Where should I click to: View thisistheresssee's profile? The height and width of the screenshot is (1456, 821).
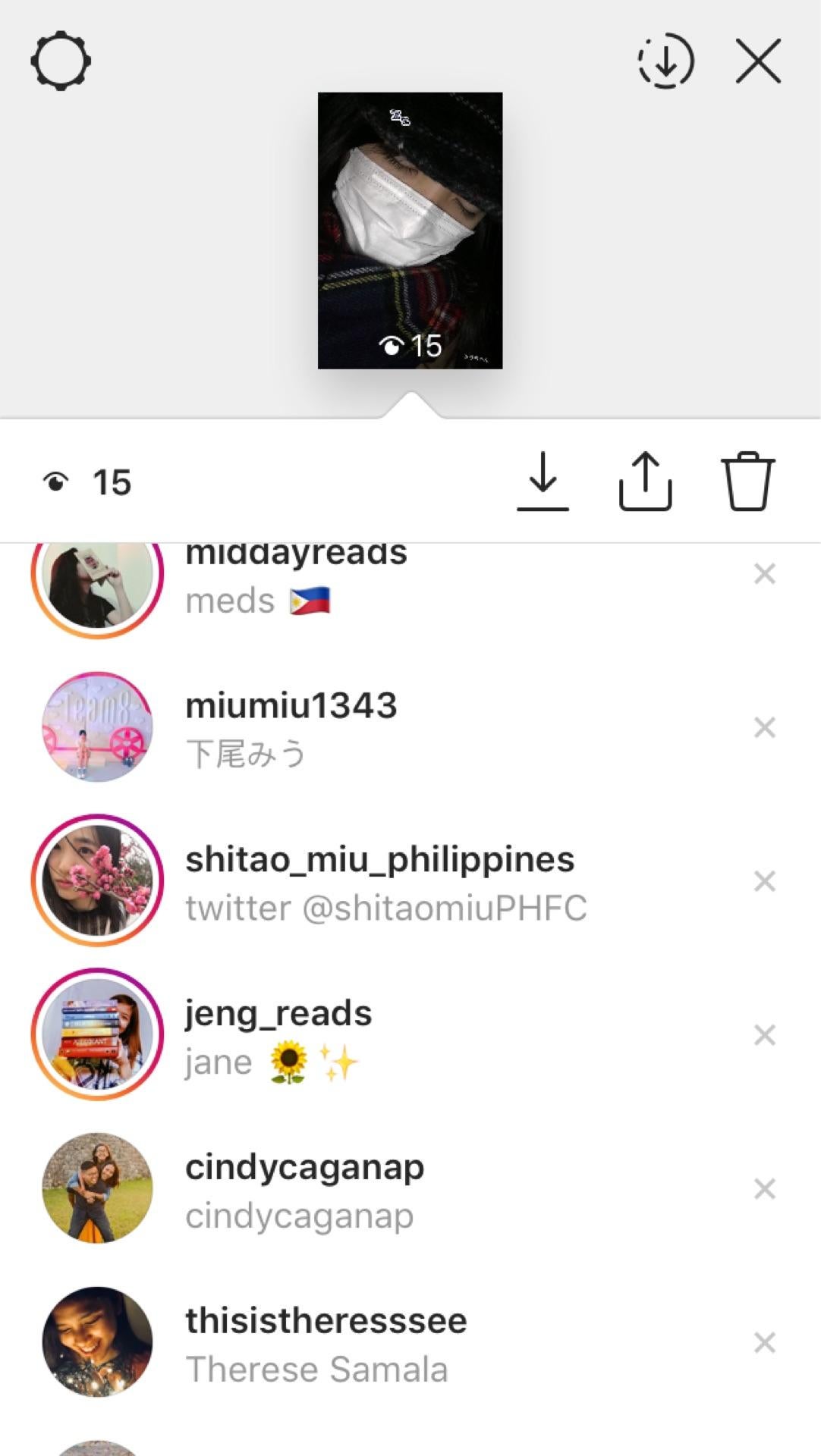point(326,1322)
